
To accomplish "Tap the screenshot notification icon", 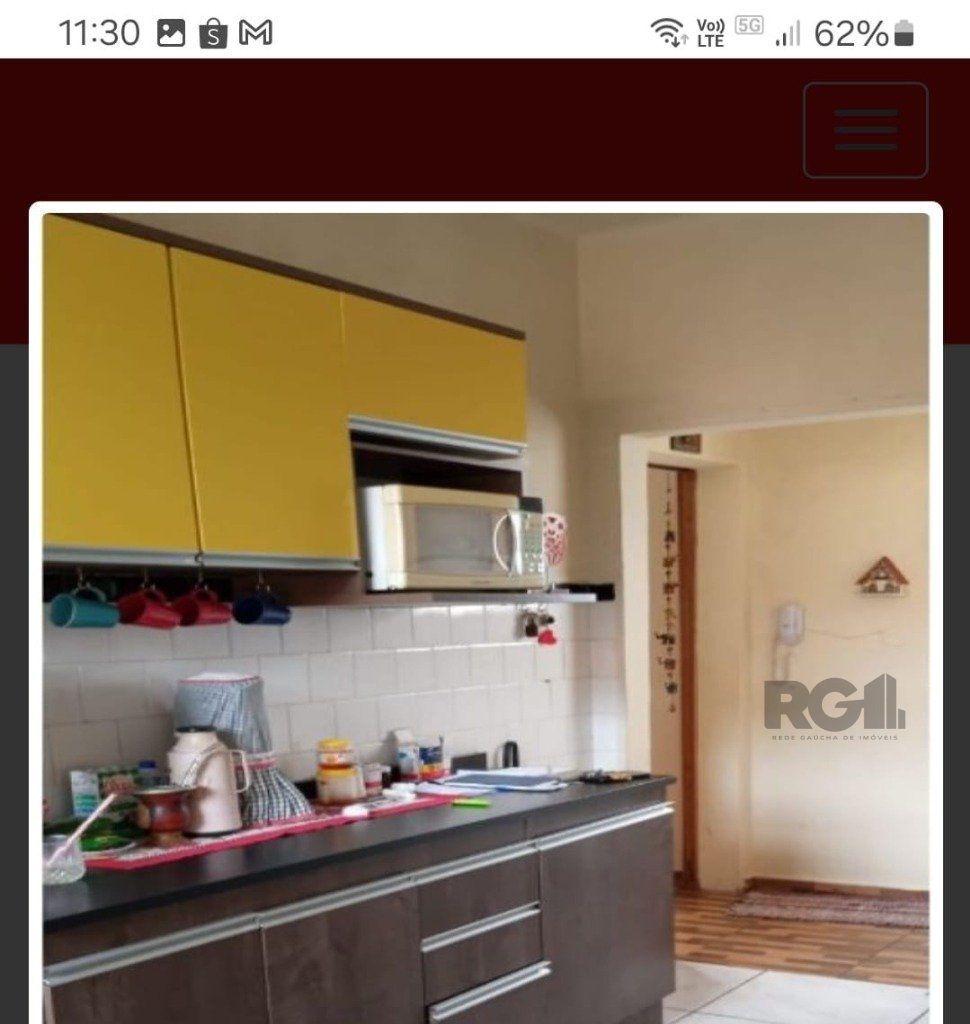I will (x=170, y=31).
